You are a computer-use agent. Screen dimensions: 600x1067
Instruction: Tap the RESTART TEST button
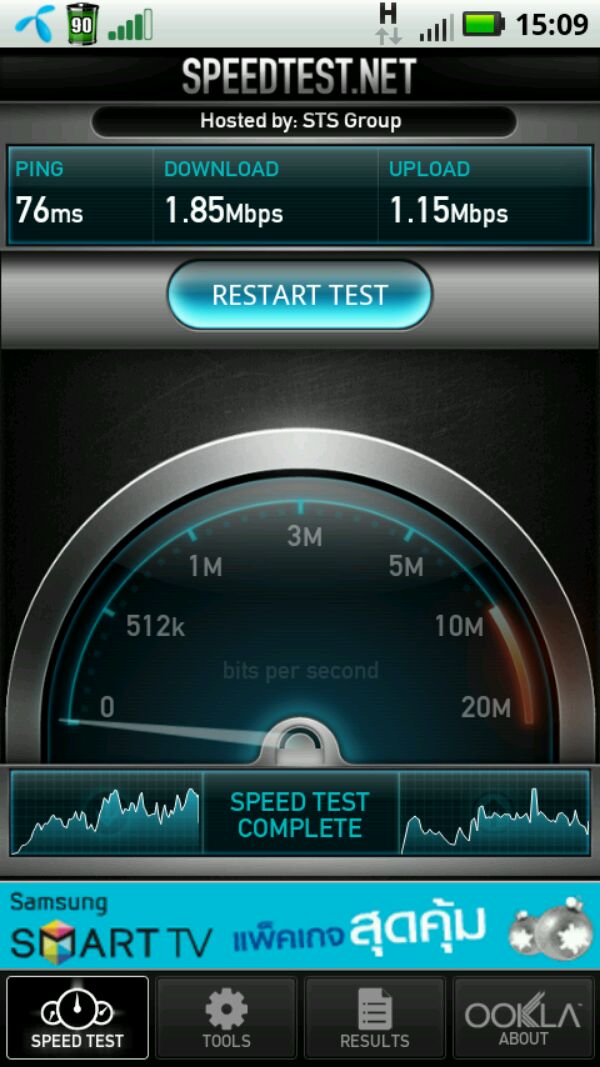(x=299, y=295)
